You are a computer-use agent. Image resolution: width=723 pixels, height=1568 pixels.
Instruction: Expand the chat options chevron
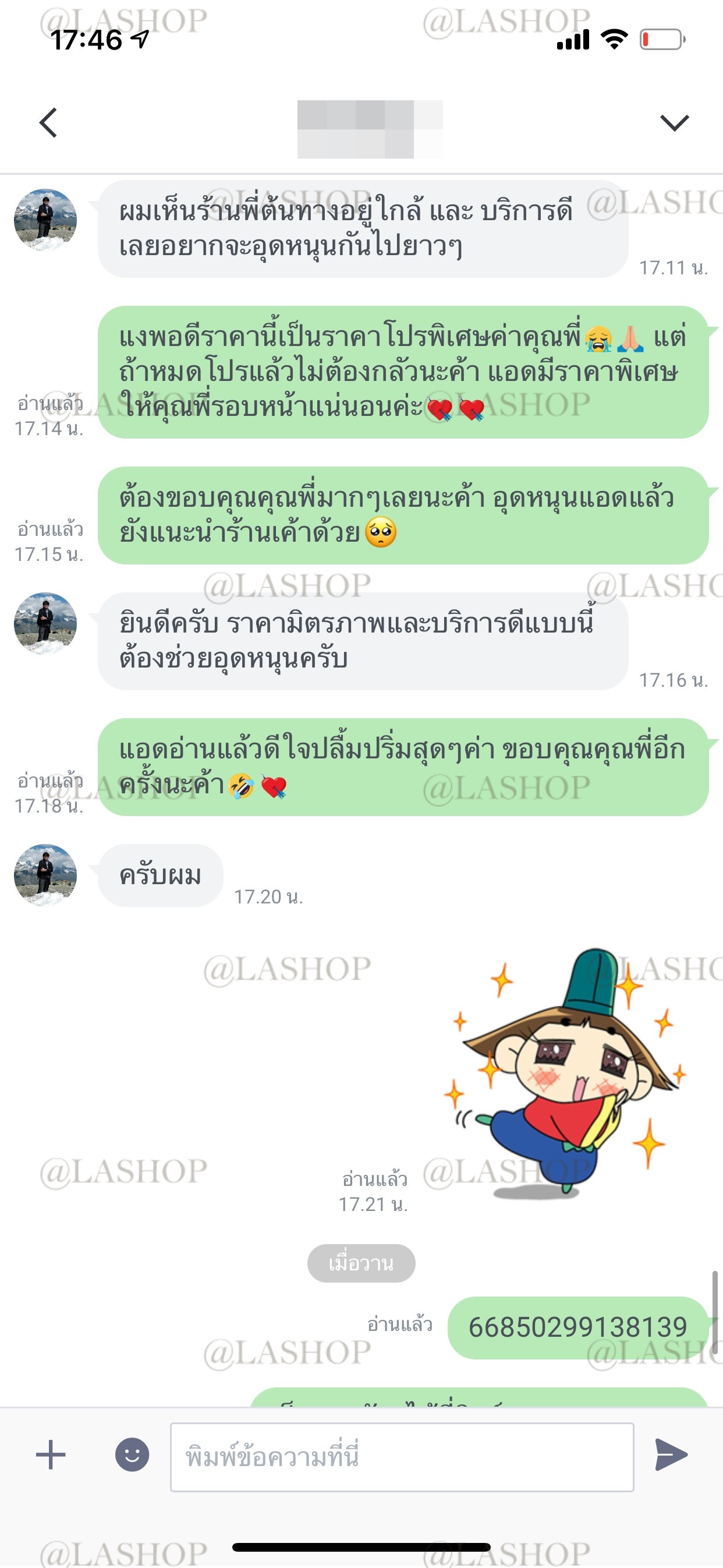click(x=674, y=123)
